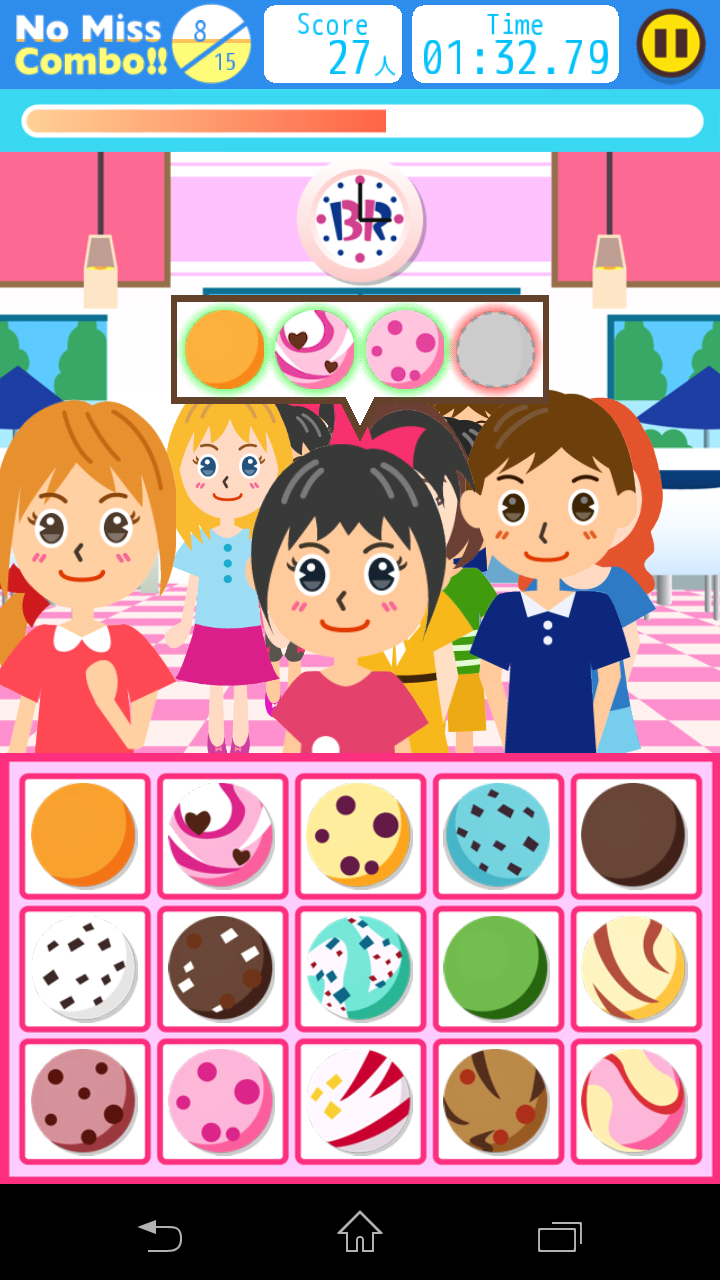
Task: Tap the blue mint chocolate chip scoop
Action: 498,835
